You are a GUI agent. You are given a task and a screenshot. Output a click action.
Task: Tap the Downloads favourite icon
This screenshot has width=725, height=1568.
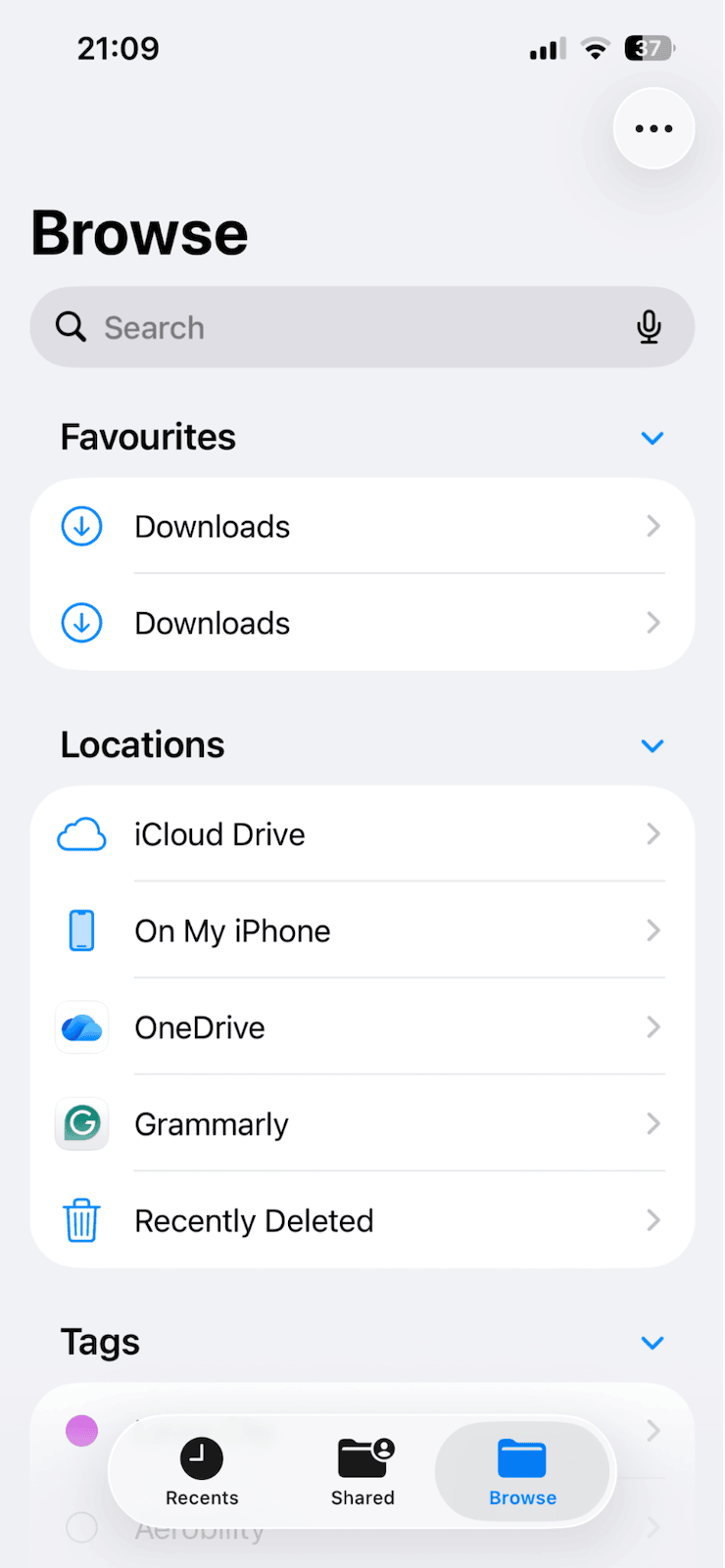[81, 526]
